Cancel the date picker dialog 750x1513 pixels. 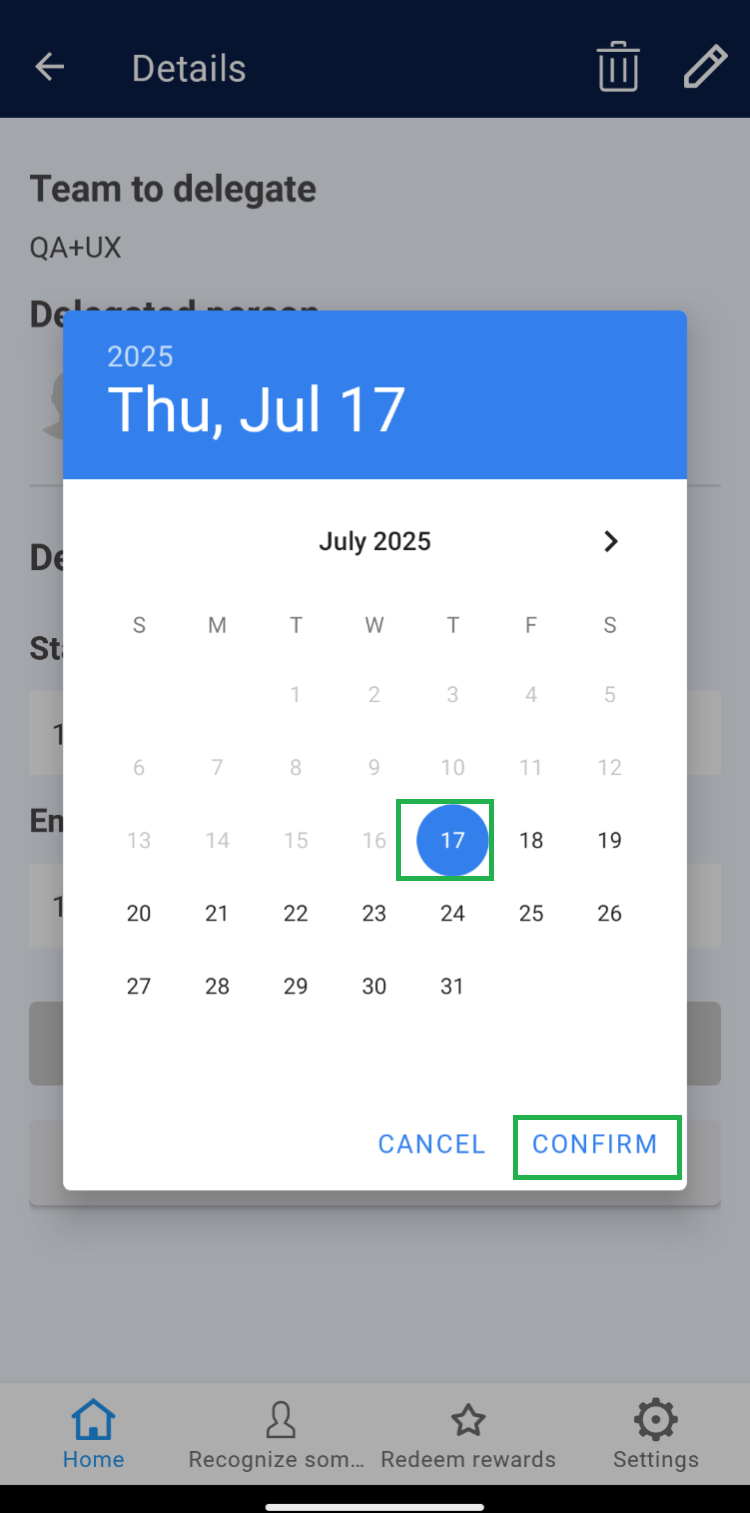tap(431, 1144)
